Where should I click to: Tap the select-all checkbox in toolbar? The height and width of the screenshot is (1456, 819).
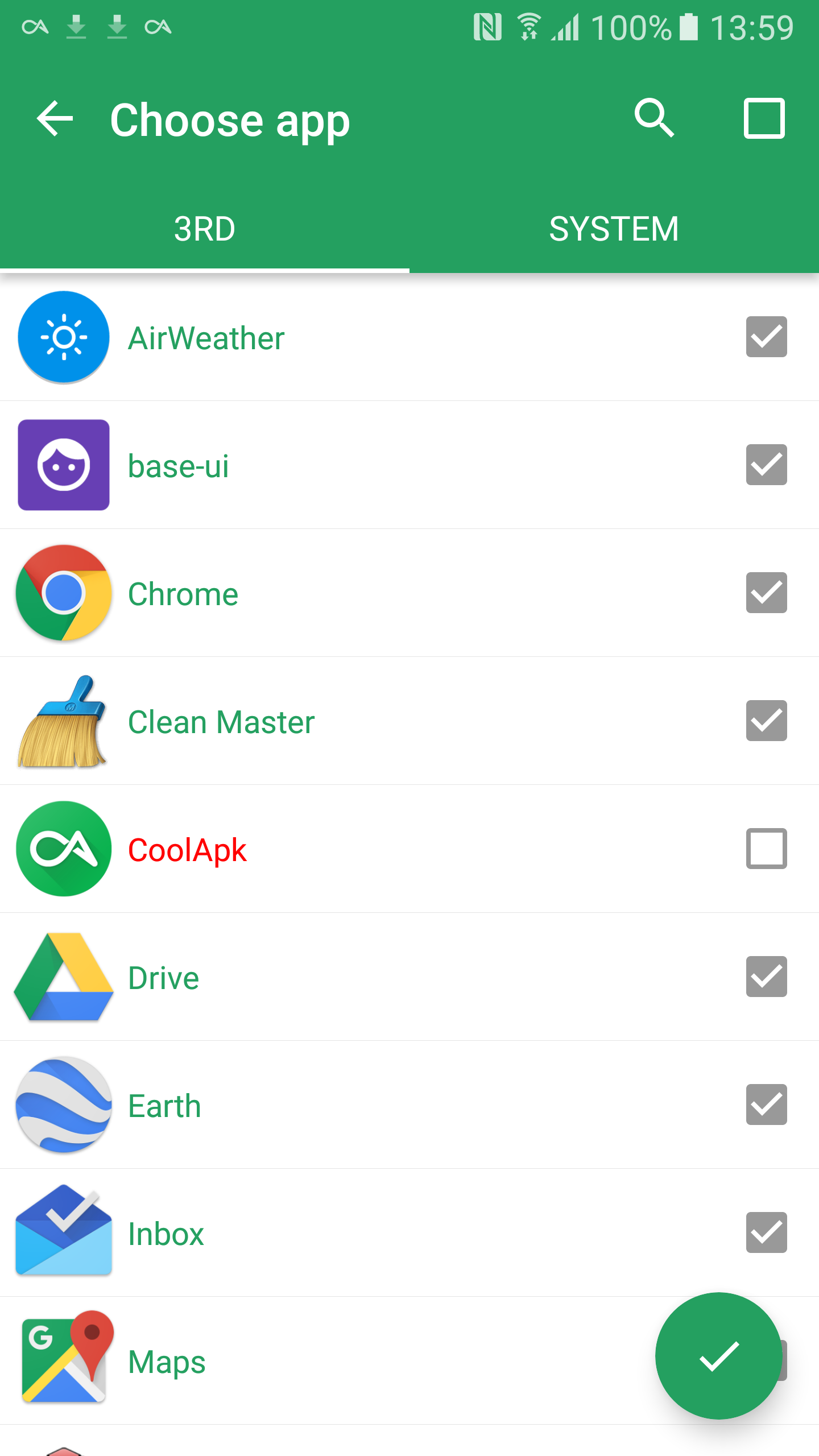[x=764, y=119]
